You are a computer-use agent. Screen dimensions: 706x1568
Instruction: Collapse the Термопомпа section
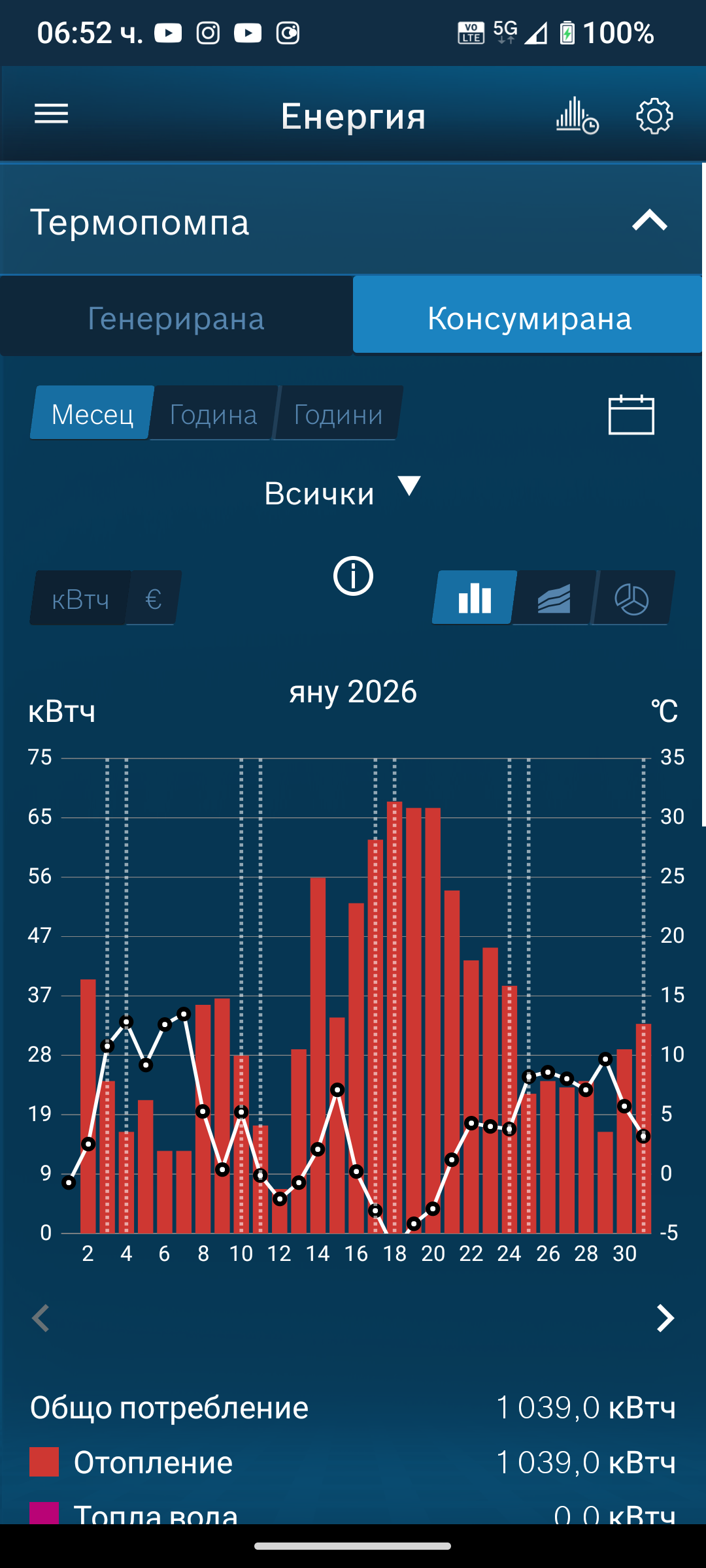649,221
